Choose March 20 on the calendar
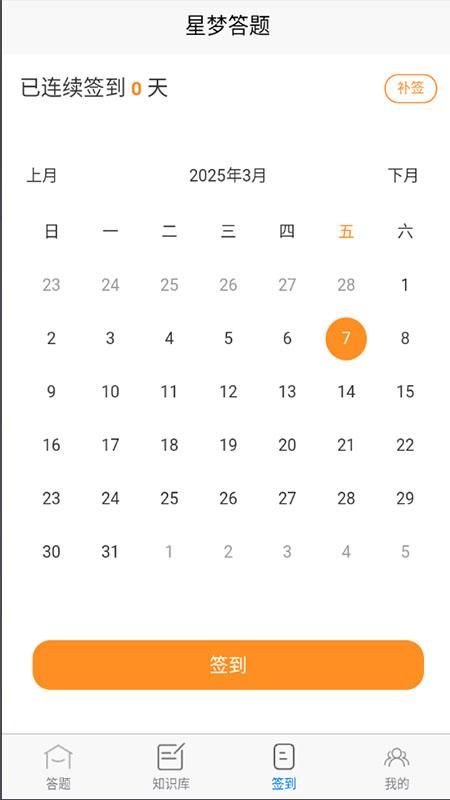 click(287, 445)
